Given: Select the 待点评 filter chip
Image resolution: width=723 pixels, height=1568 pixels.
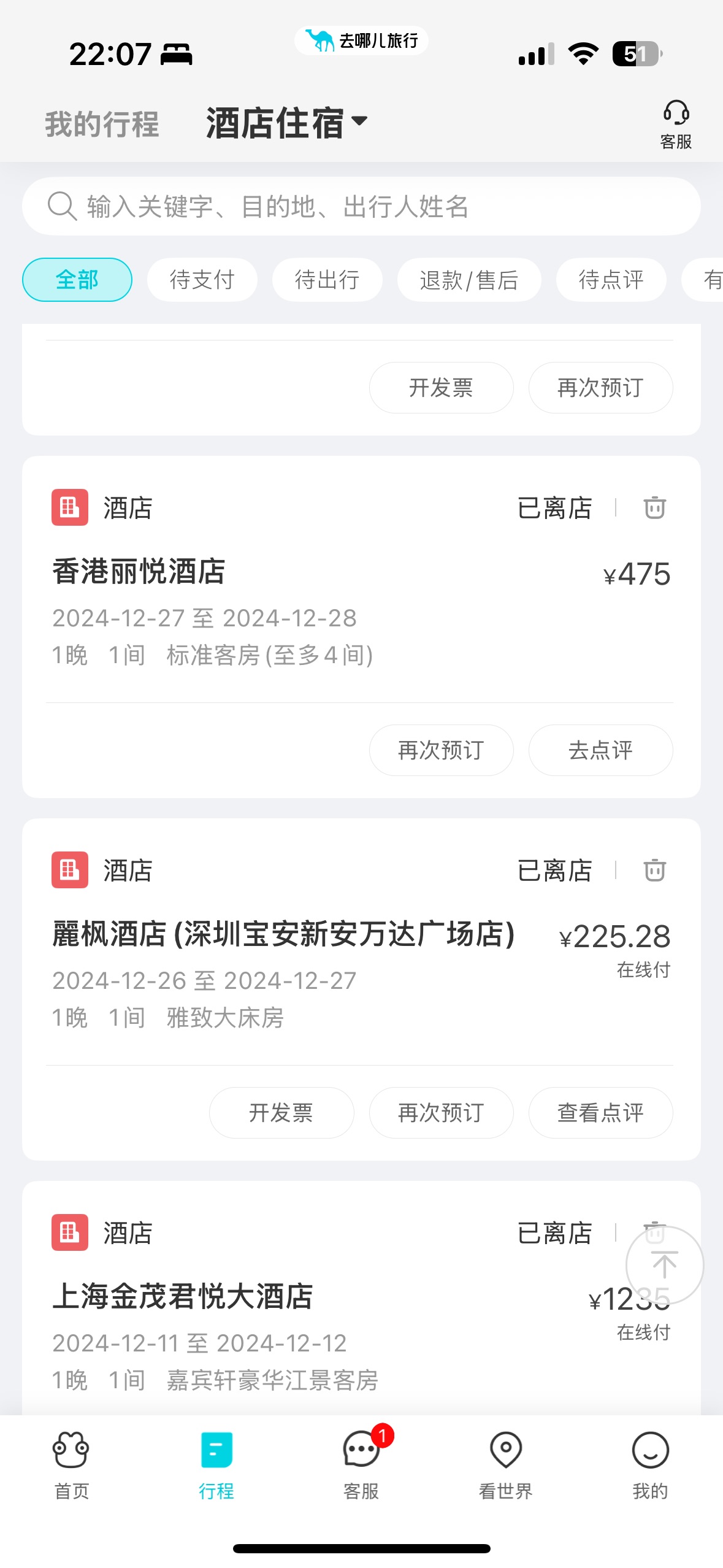Looking at the screenshot, I should 611,280.
